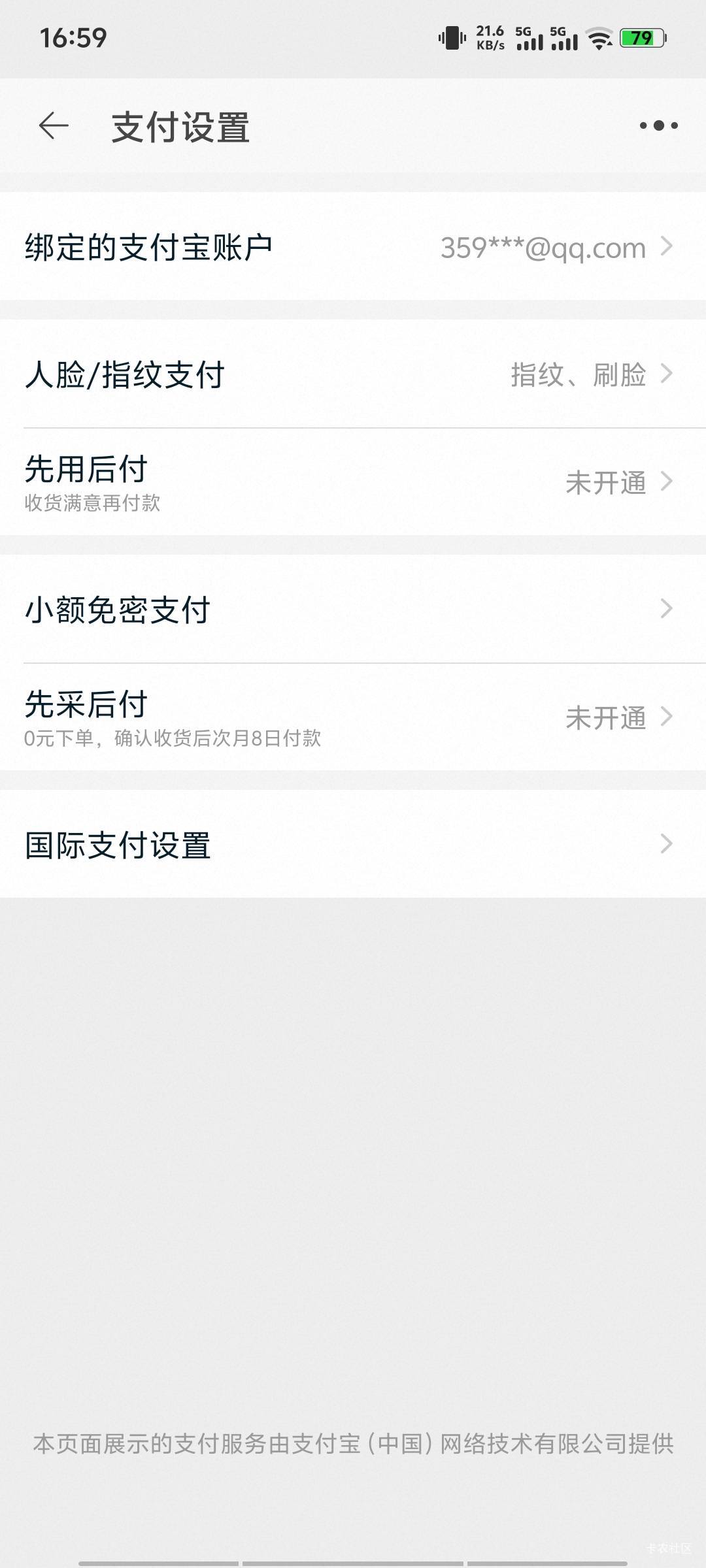Go back using the arrow icon
Viewport: 706px width, 1568px height.
point(54,125)
